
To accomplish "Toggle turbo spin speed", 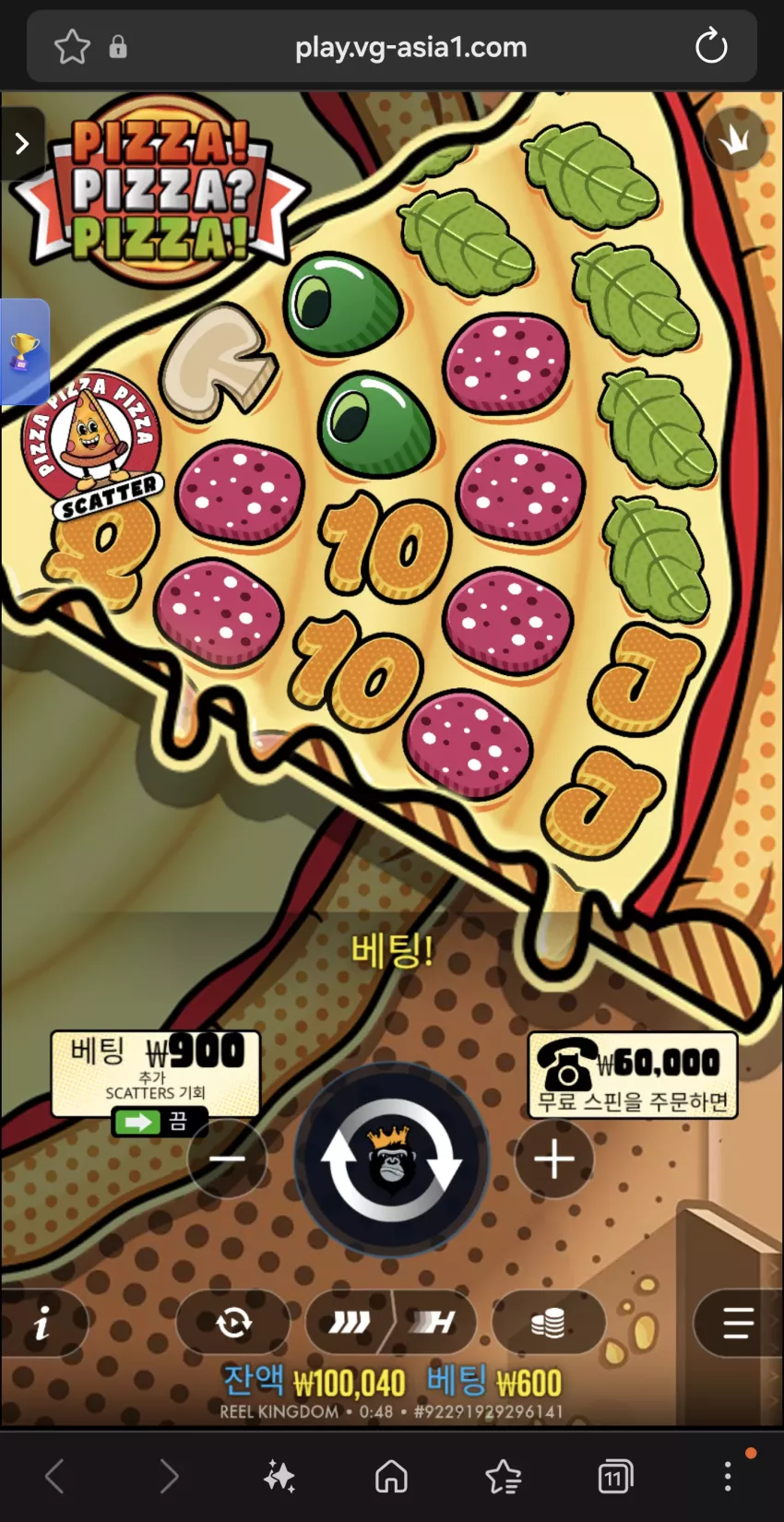I will click(x=391, y=1324).
